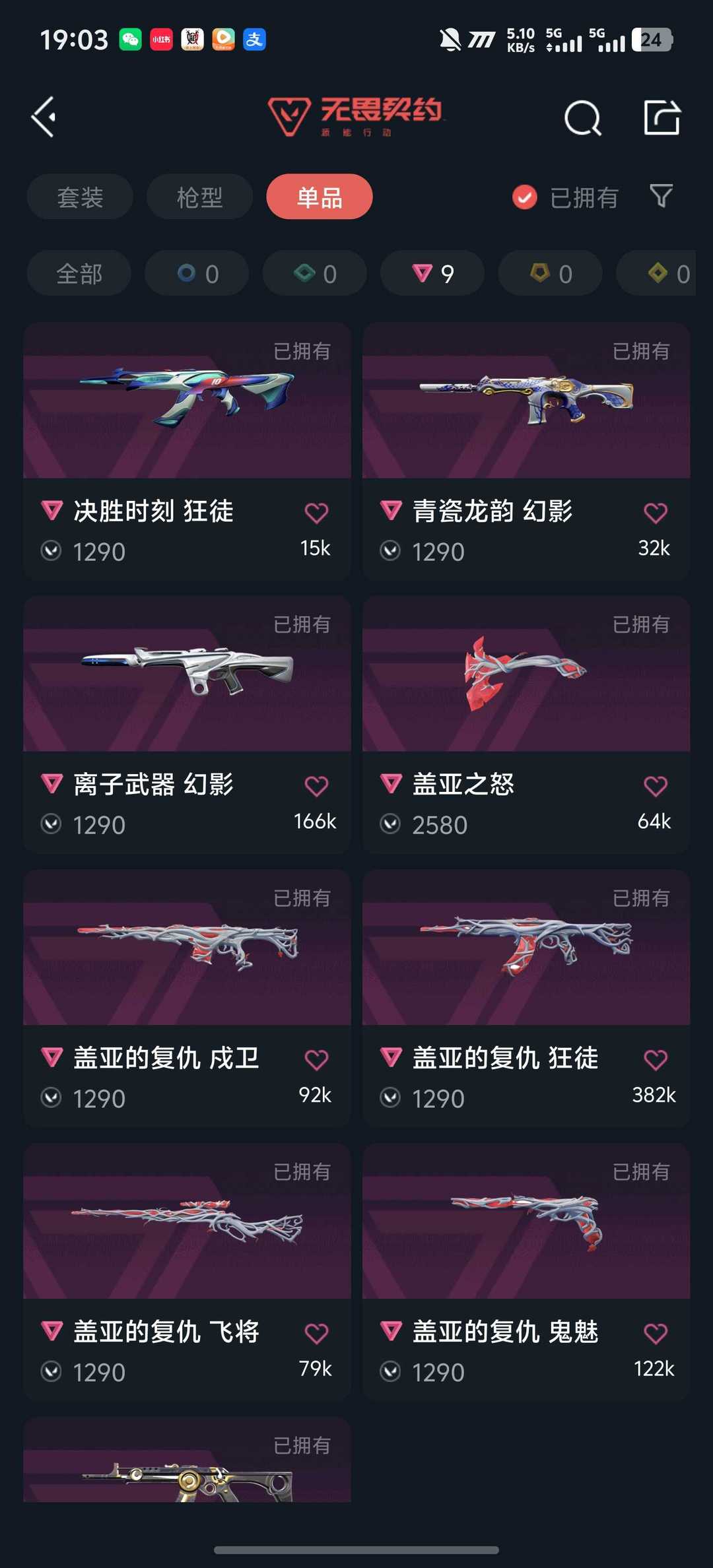This screenshot has height=1568, width=713.
Task: Go back using the top-left arrow
Action: pos(44,117)
